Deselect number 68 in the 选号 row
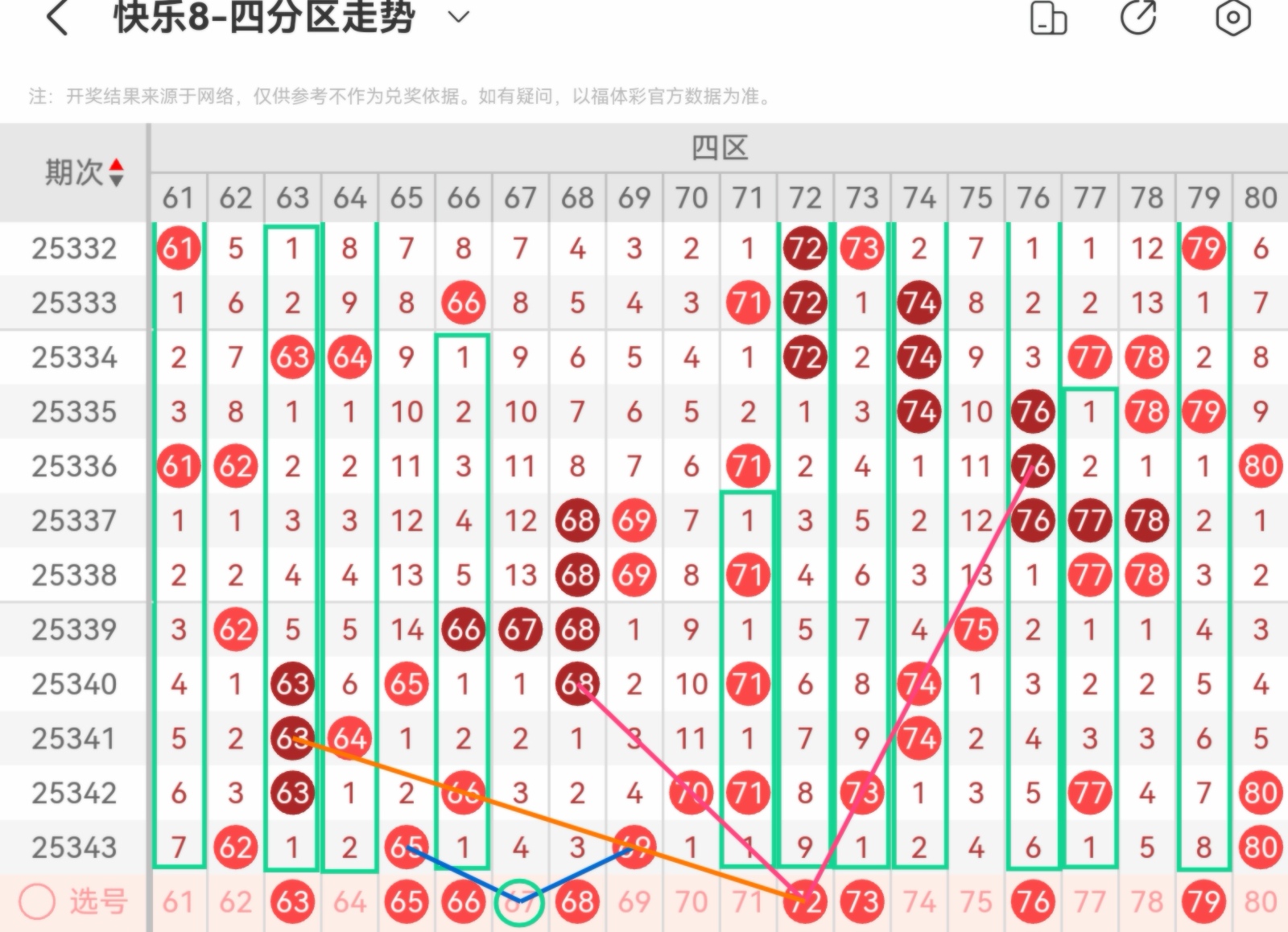The image size is (1288, 932). [x=577, y=902]
